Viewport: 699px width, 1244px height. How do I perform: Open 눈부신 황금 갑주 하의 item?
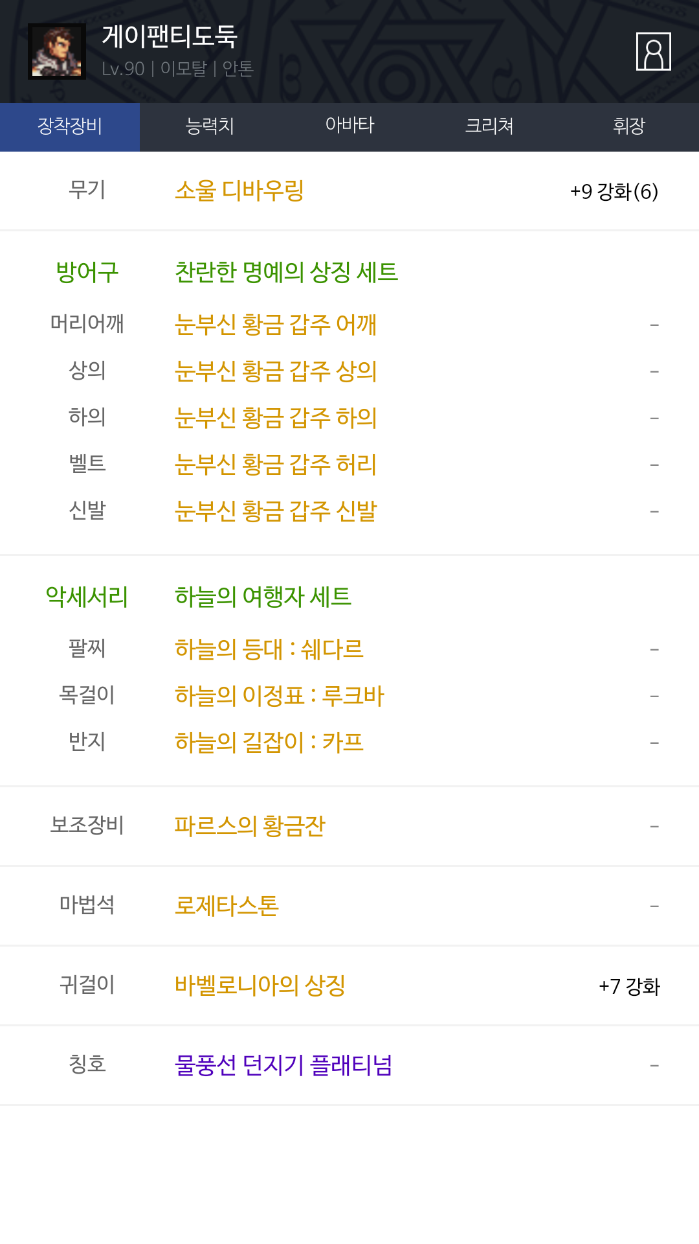[275, 417]
